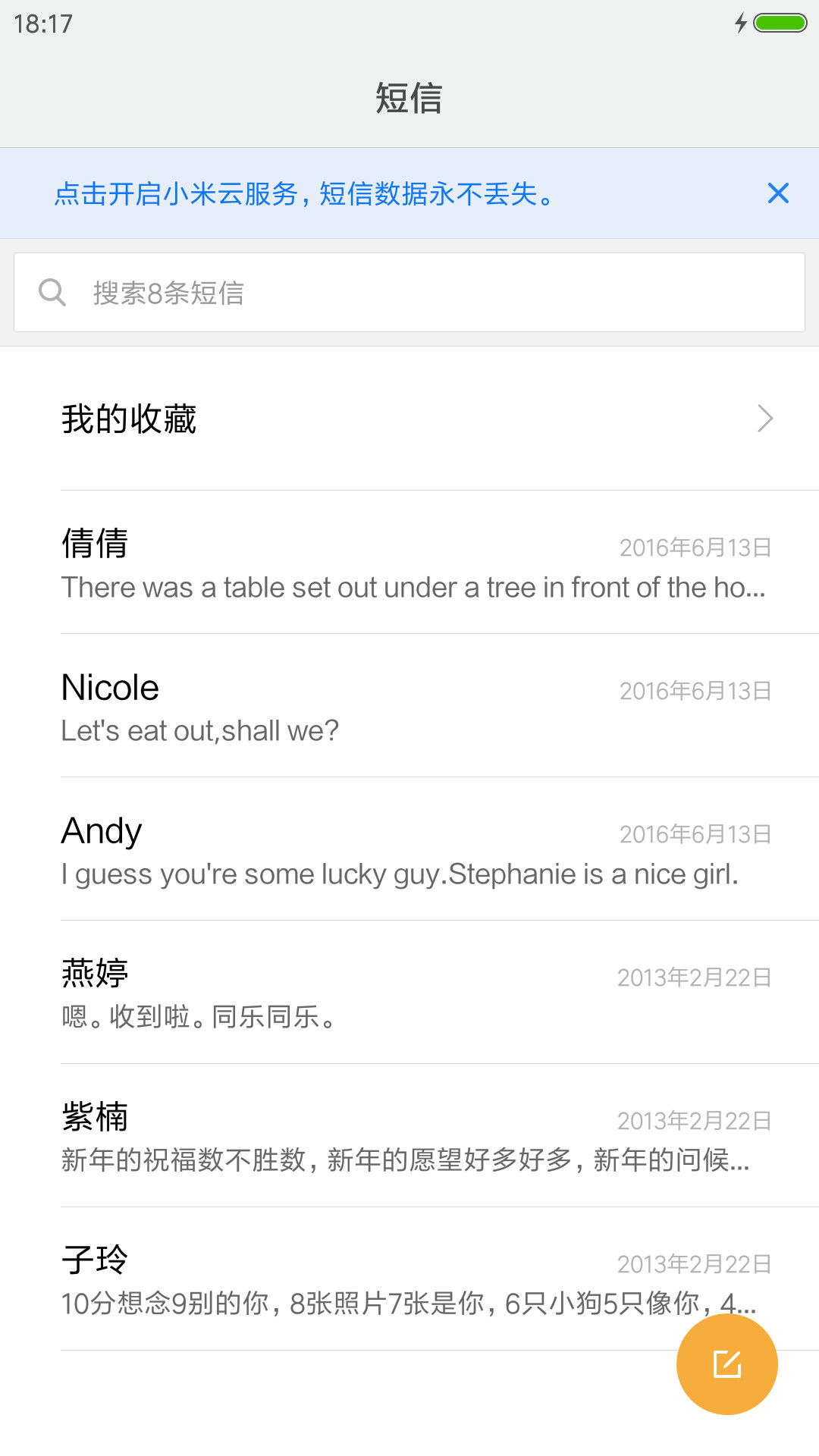Open 紫楠's new year greeting message
This screenshot has height=1456, width=819.
pyautogui.click(x=409, y=1136)
